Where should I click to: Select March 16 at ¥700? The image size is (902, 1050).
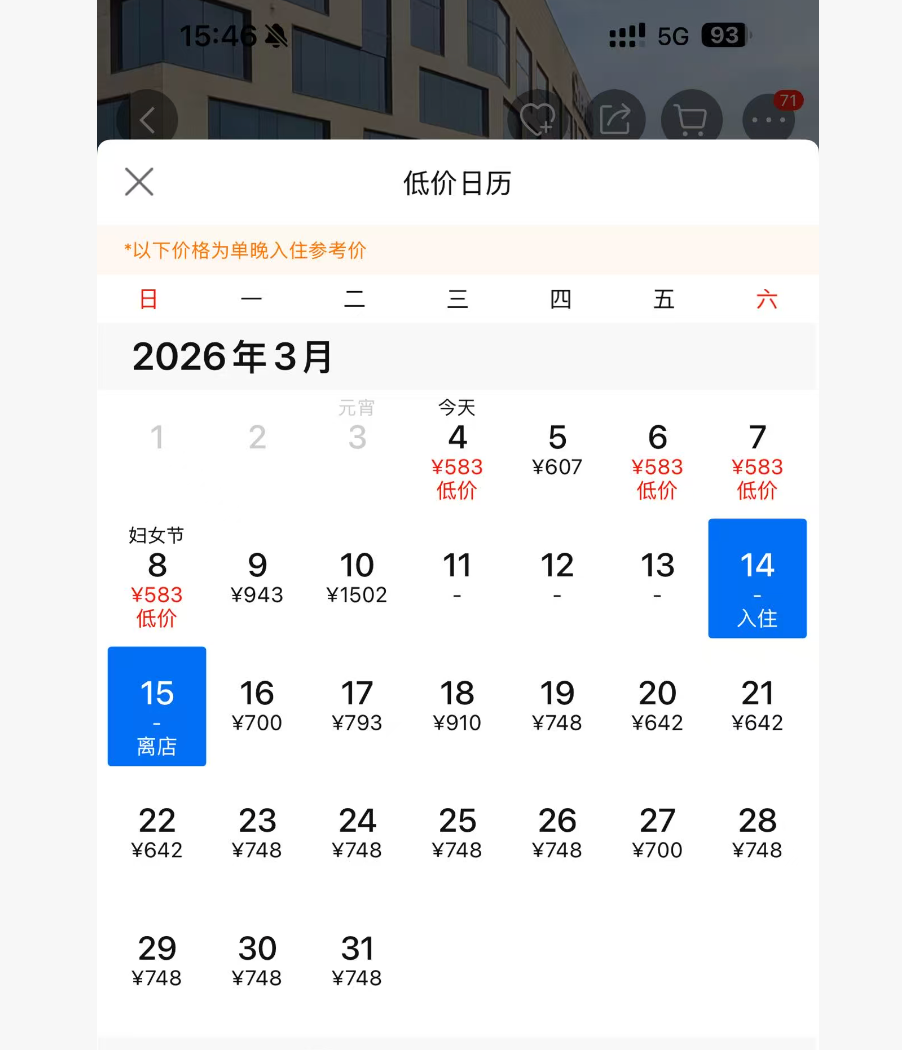pyautogui.click(x=257, y=705)
